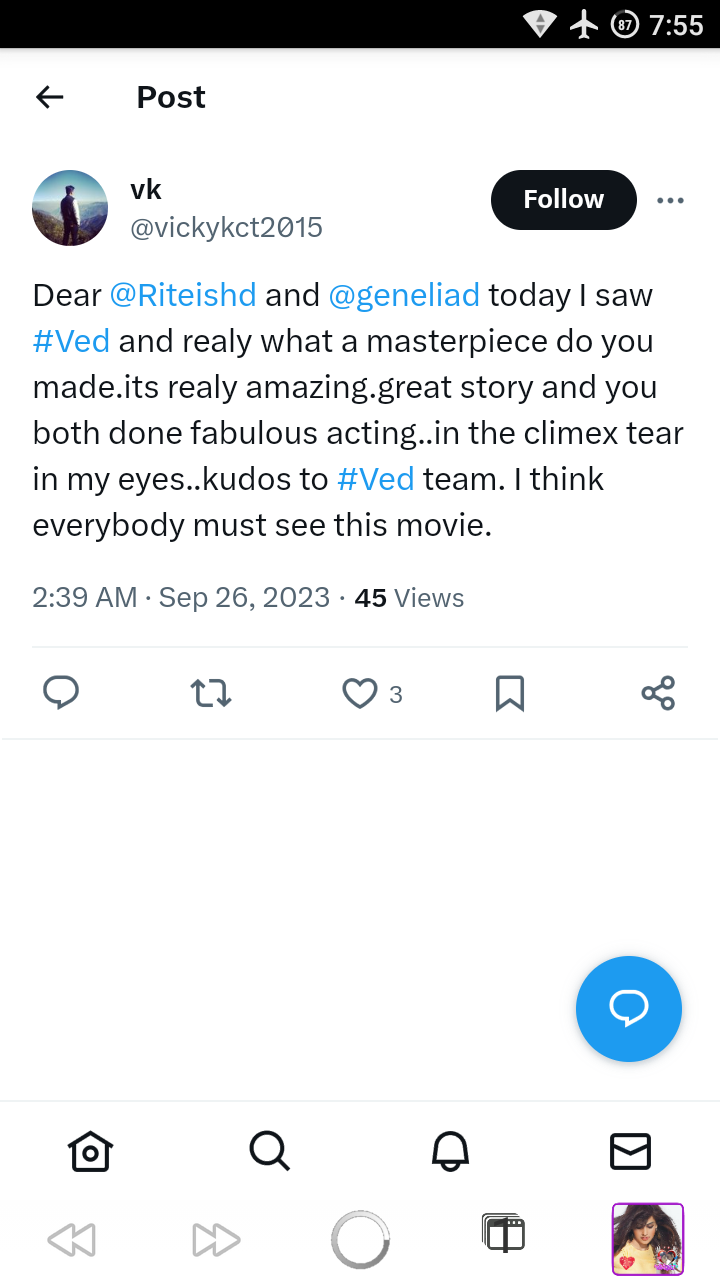This screenshot has width=720, height=1280.
Task: Go forward with the double-arrow button
Action: [217, 1240]
